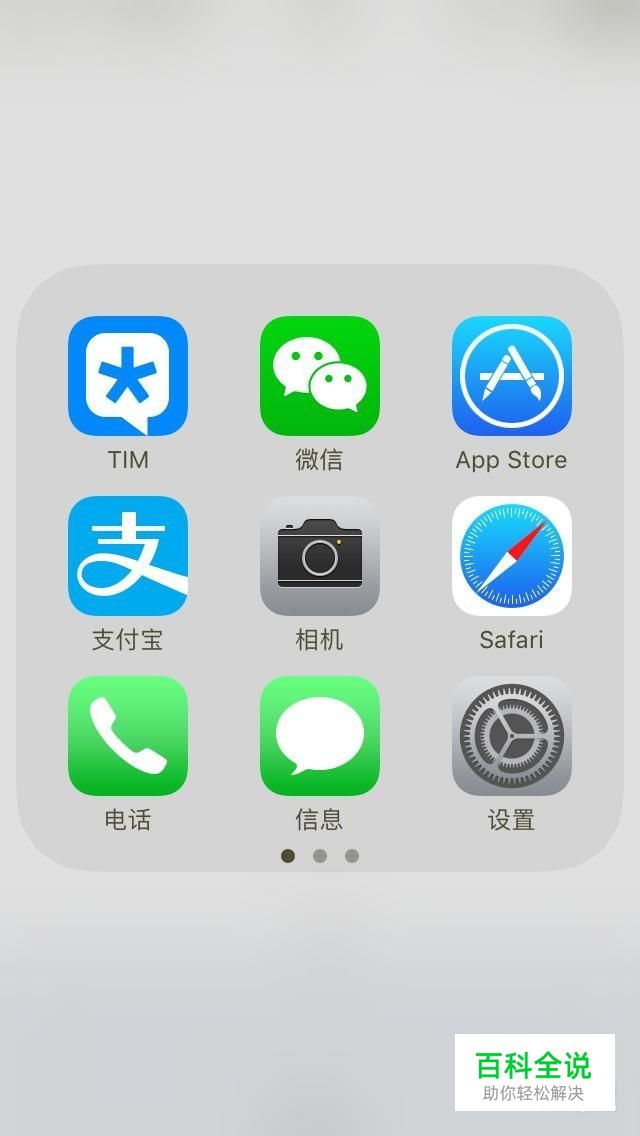
Task: Open Settings (设置)
Action: point(512,736)
